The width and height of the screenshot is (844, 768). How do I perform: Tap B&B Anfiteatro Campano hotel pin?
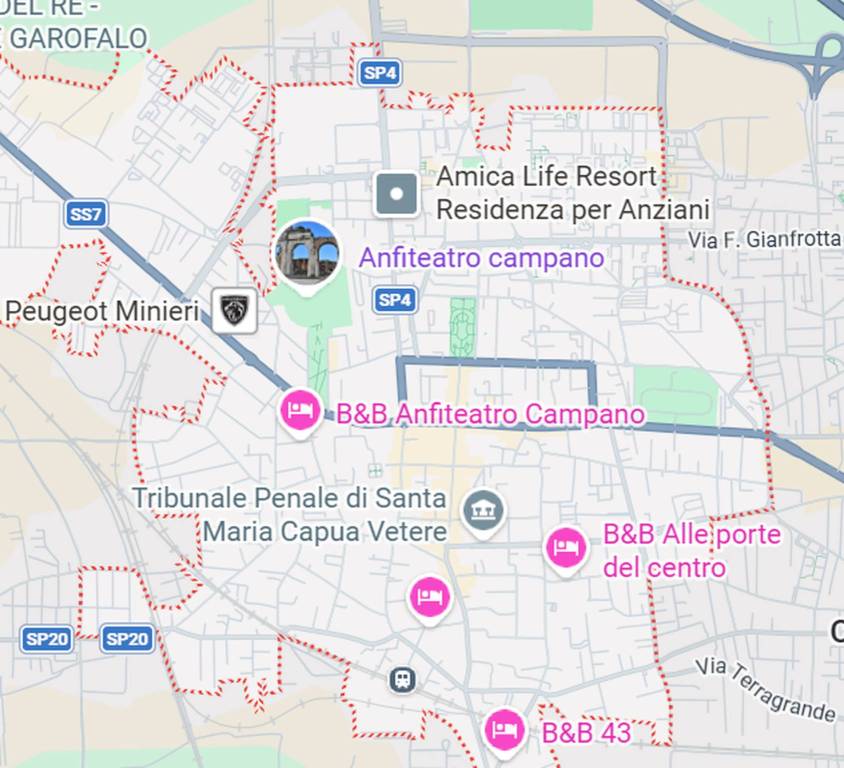pyautogui.click(x=299, y=411)
